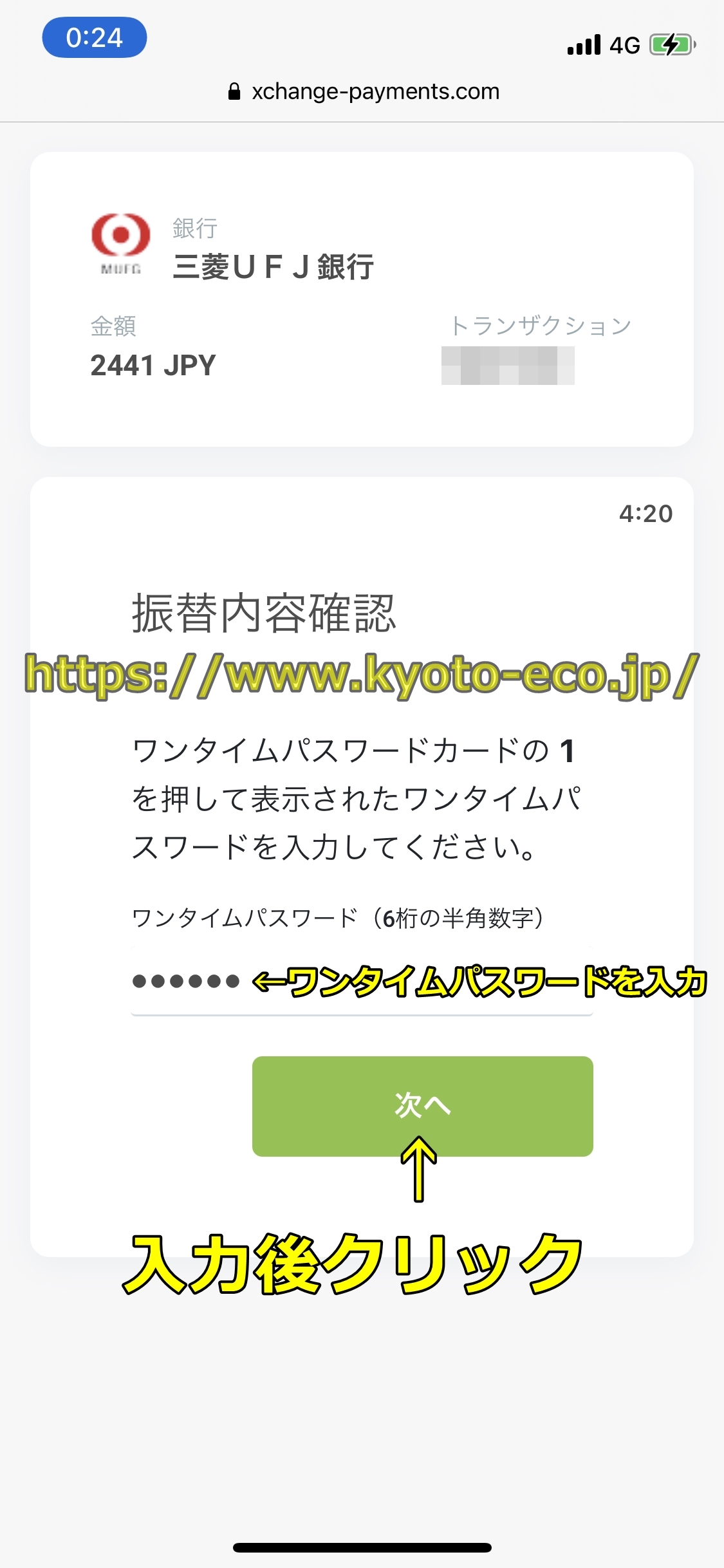This screenshot has width=724, height=1568.
Task: Tap the xchange-payments.com address bar
Action: (x=364, y=91)
